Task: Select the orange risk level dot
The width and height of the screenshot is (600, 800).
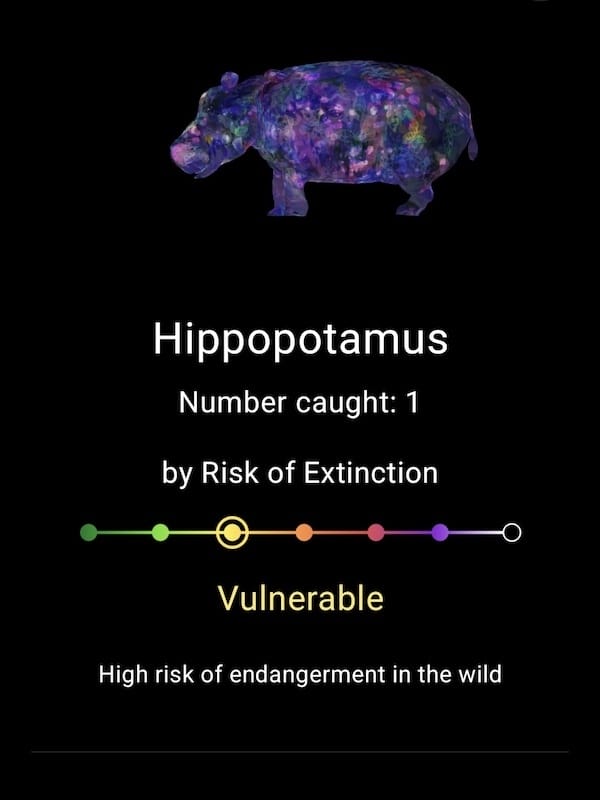Action: 304,533
